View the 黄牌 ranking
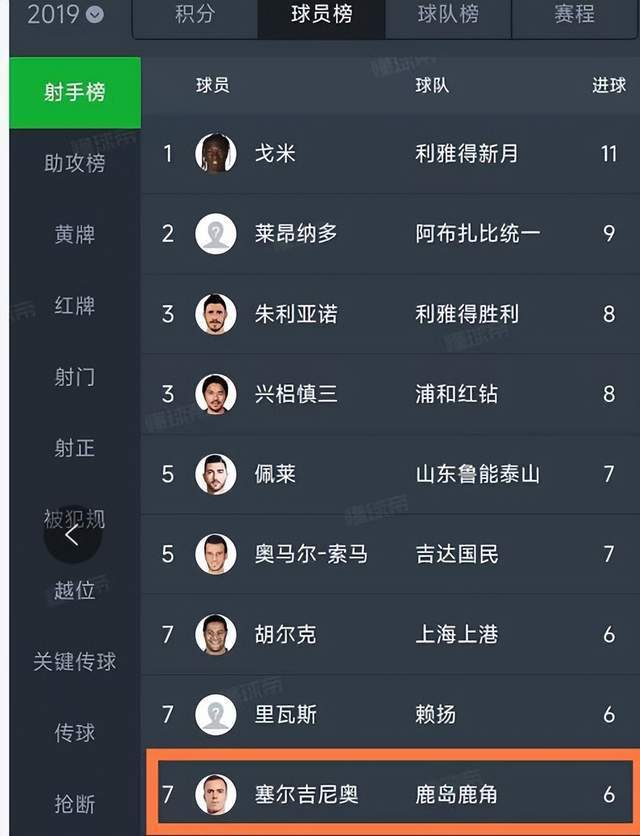Screen dimensions: 640x836 75,235
